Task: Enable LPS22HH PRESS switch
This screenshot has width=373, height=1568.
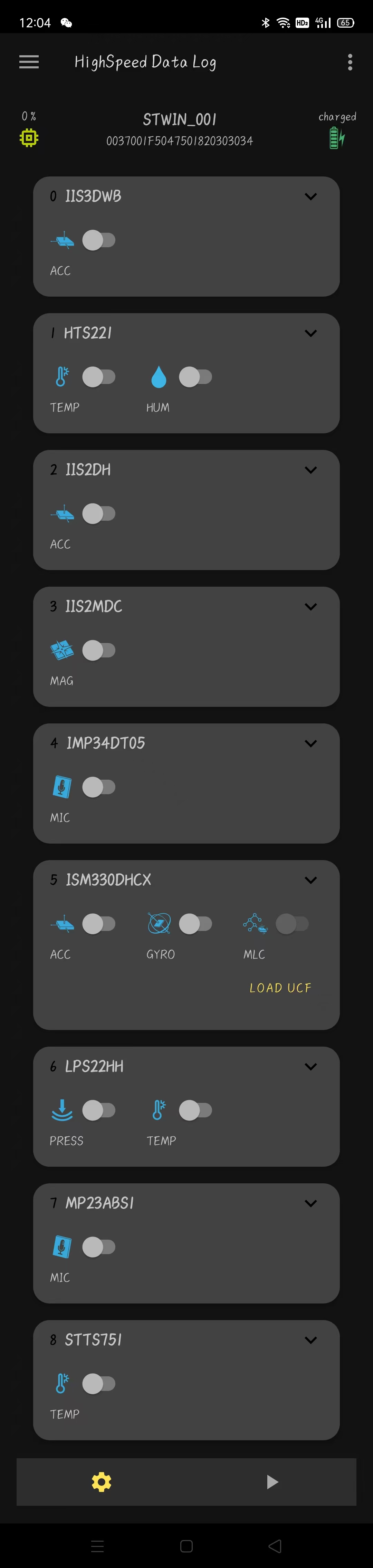Action: pos(98,1110)
